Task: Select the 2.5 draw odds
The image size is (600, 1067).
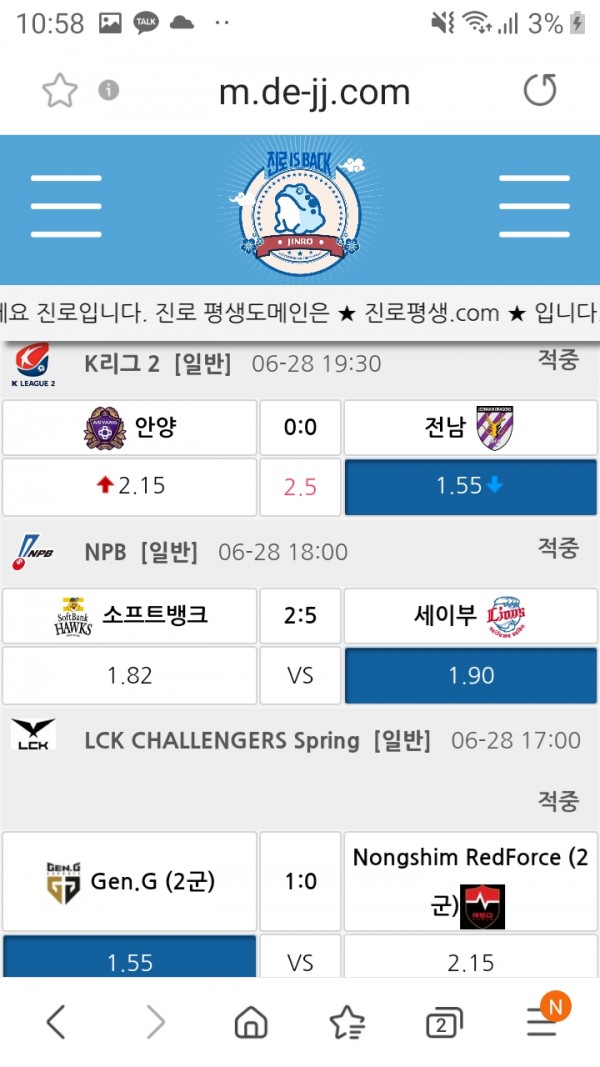Action: [300, 487]
